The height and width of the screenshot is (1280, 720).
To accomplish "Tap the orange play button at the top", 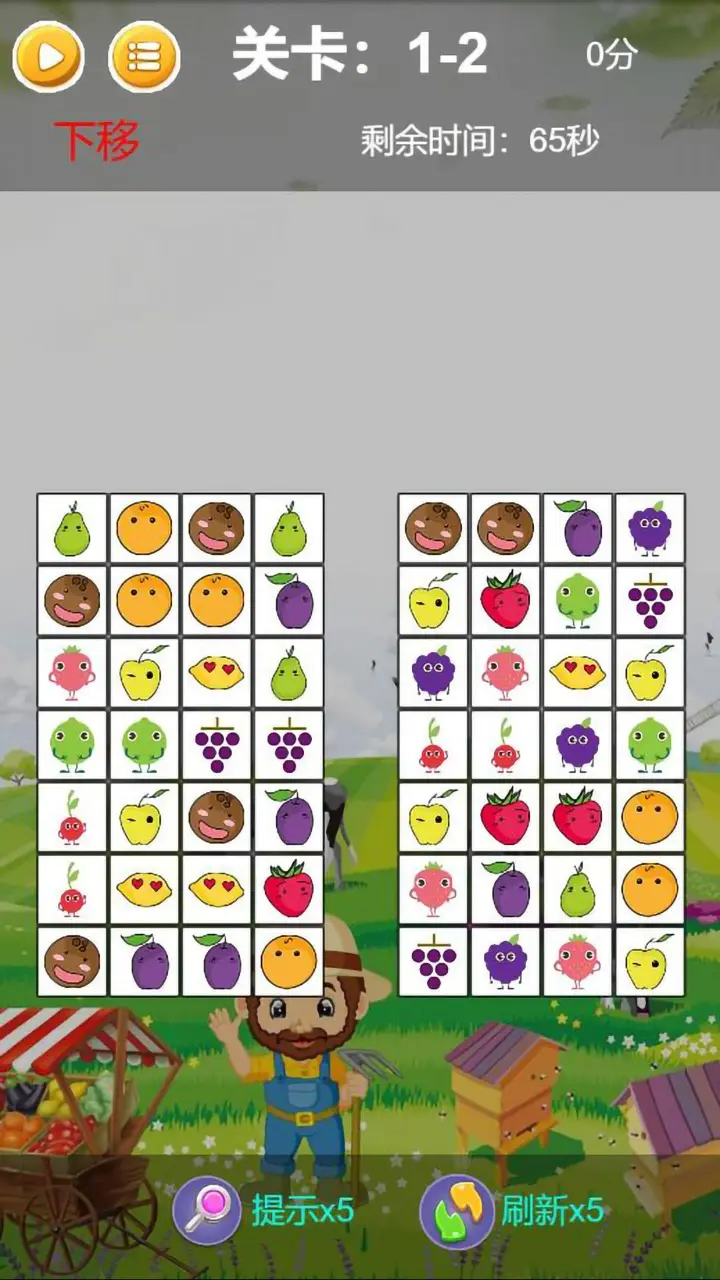I will click(x=47, y=57).
